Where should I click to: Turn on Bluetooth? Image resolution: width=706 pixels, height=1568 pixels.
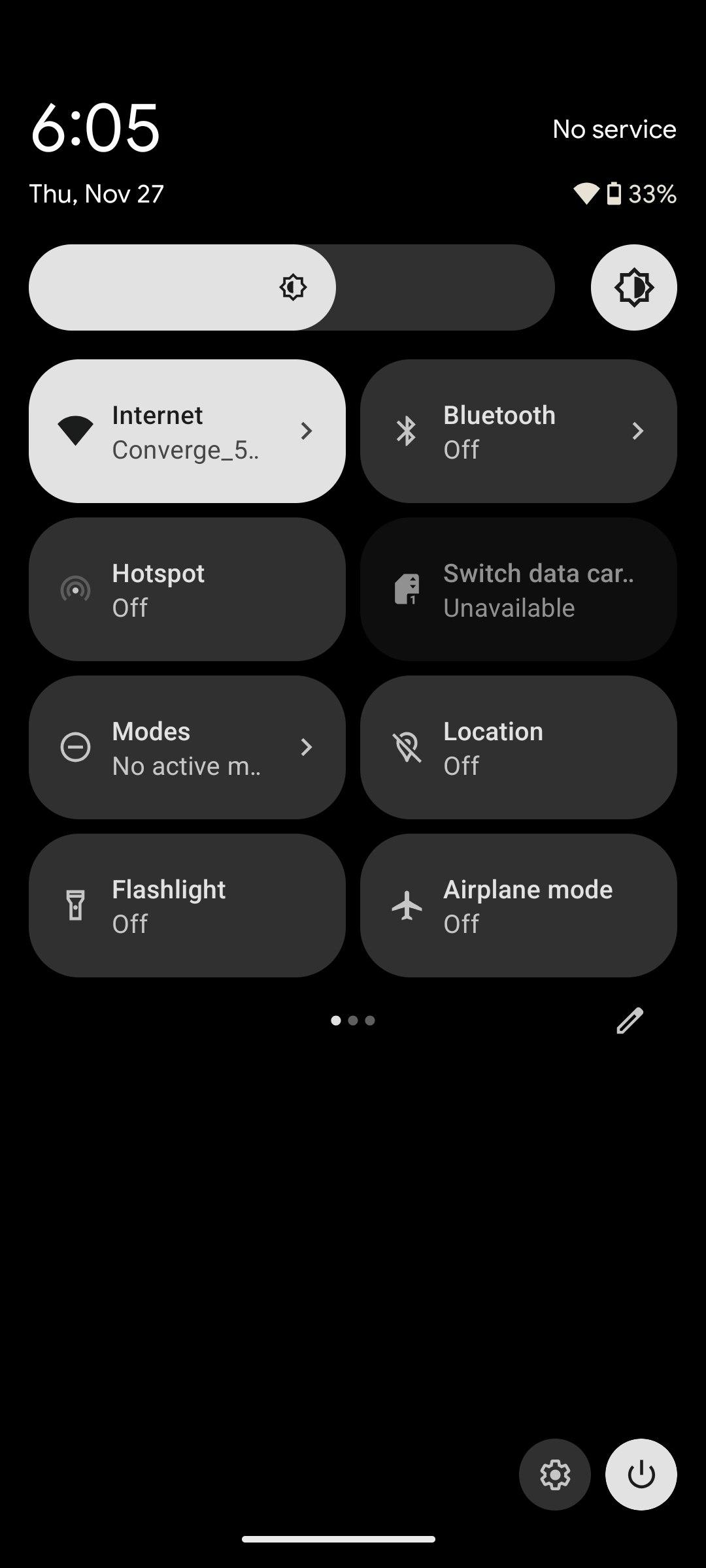pyautogui.click(x=518, y=431)
